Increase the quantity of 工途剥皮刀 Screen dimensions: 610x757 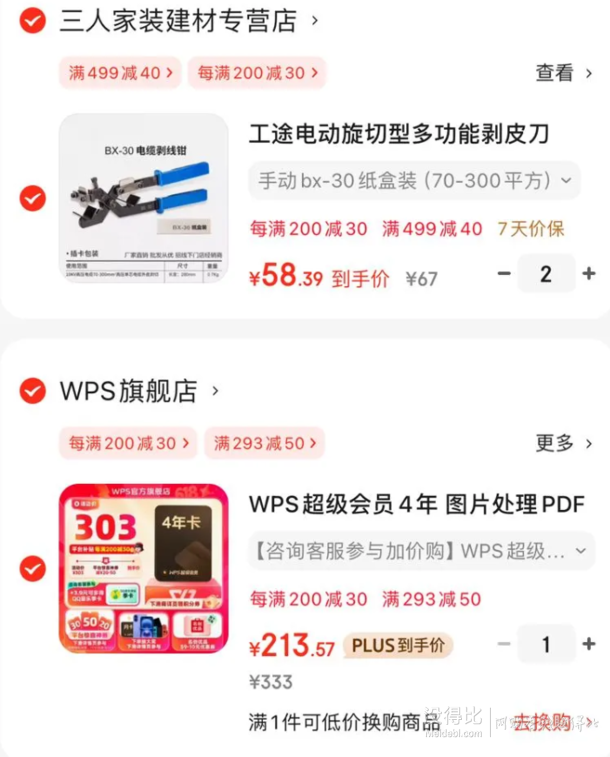(589, 273)
